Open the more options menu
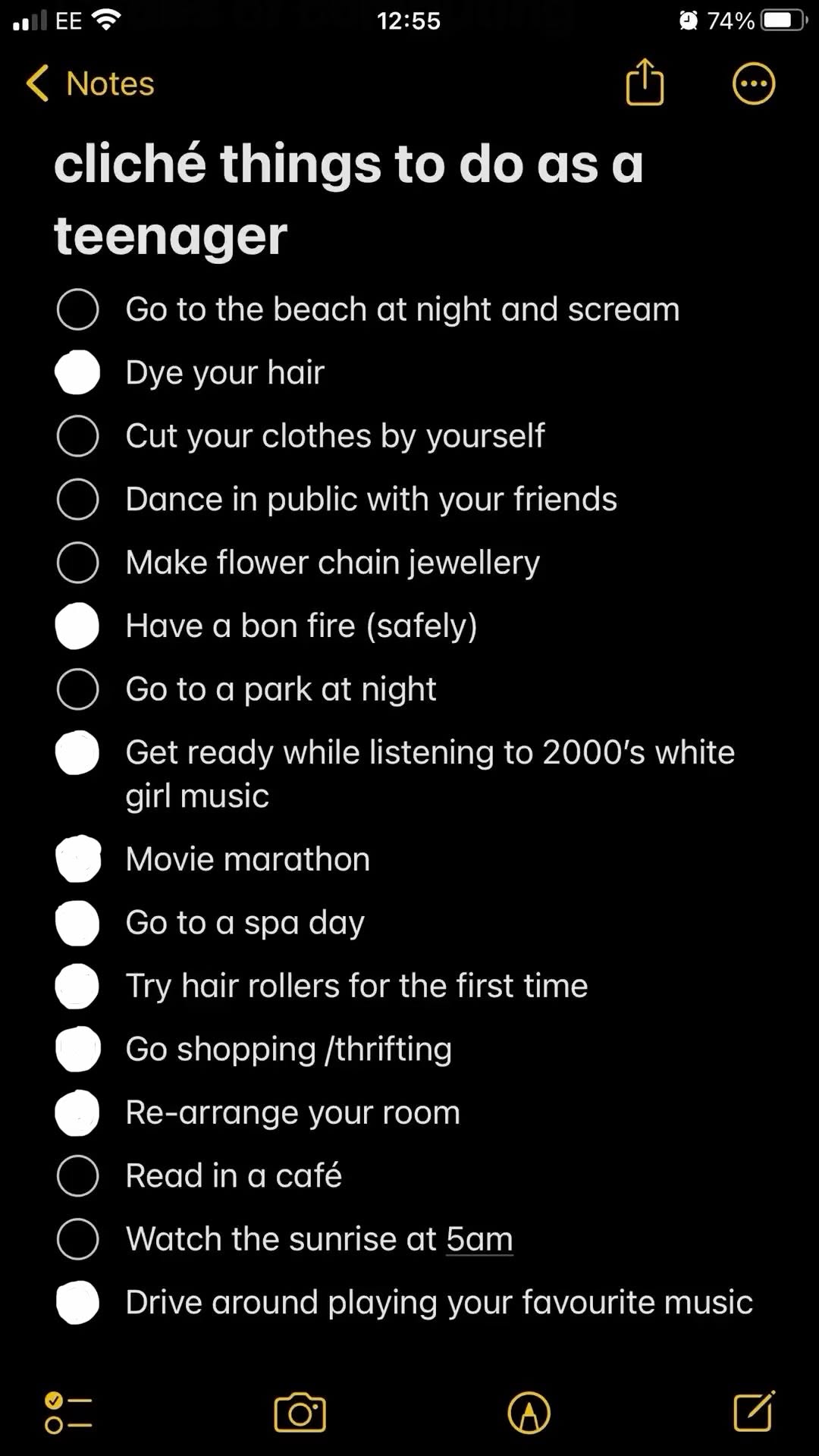 tap(753, 83)
